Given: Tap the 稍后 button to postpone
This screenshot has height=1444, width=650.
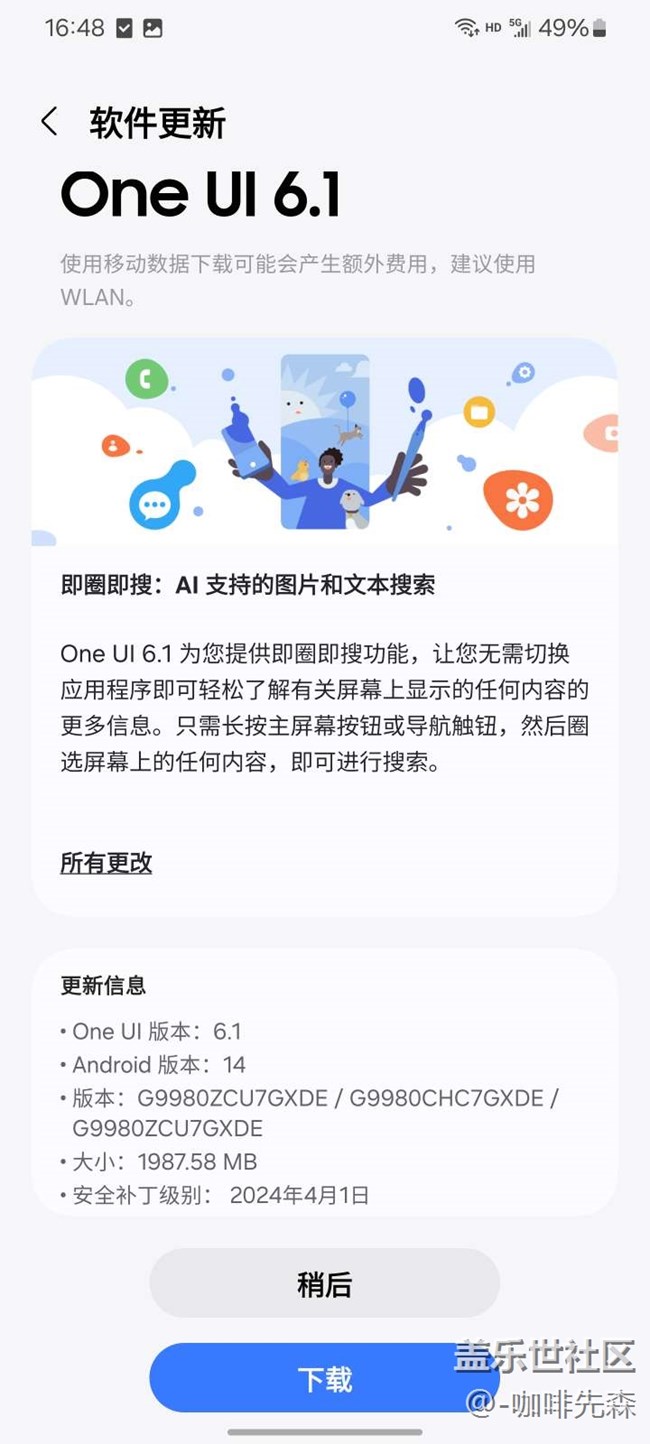Looking at the screenshot, I should pyautogui.click(x=324, y=1283).
